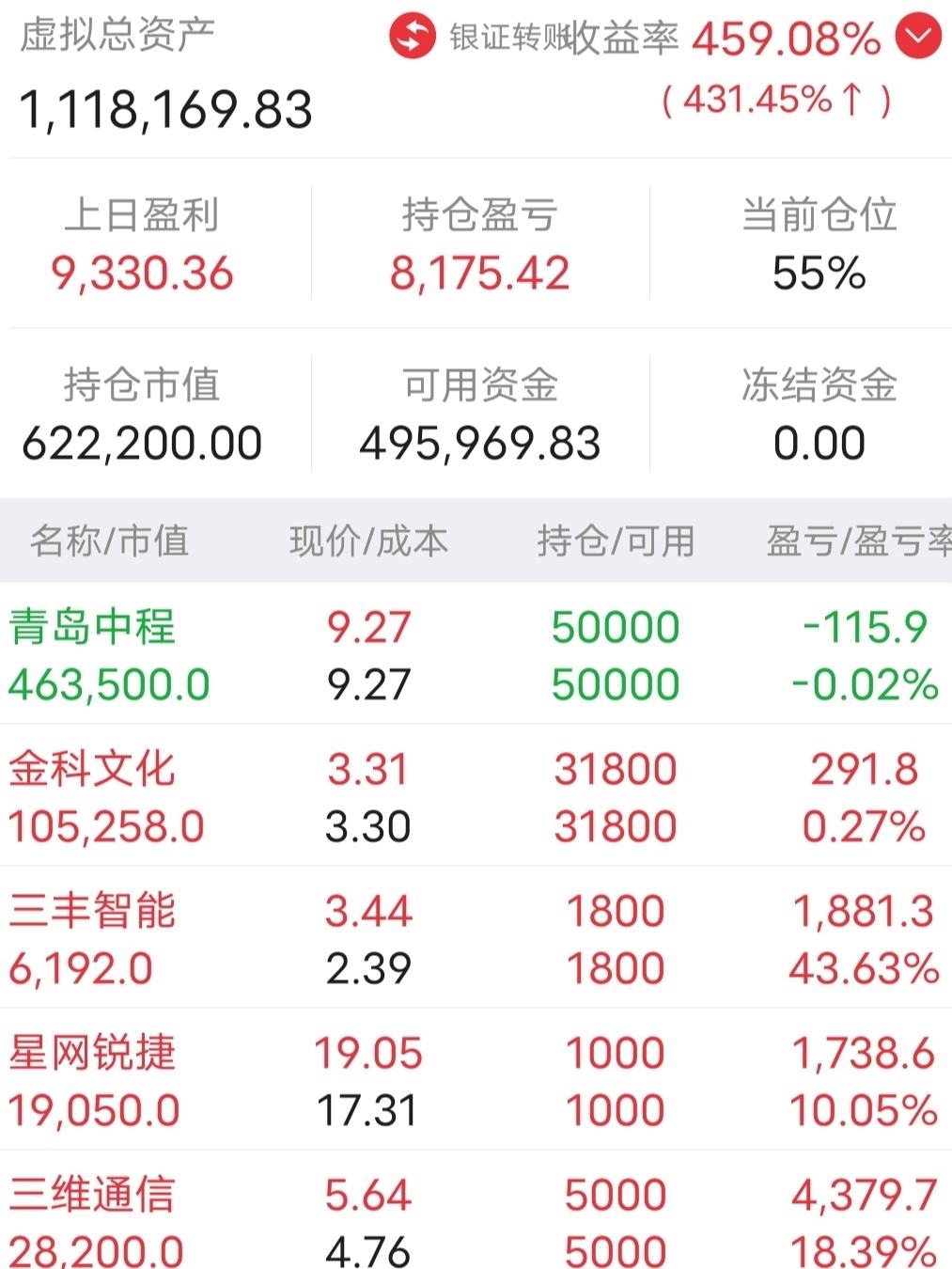Open 三维通信 position row
The width and height of the screenshot is (952, 1269).
click(92, 1195)
